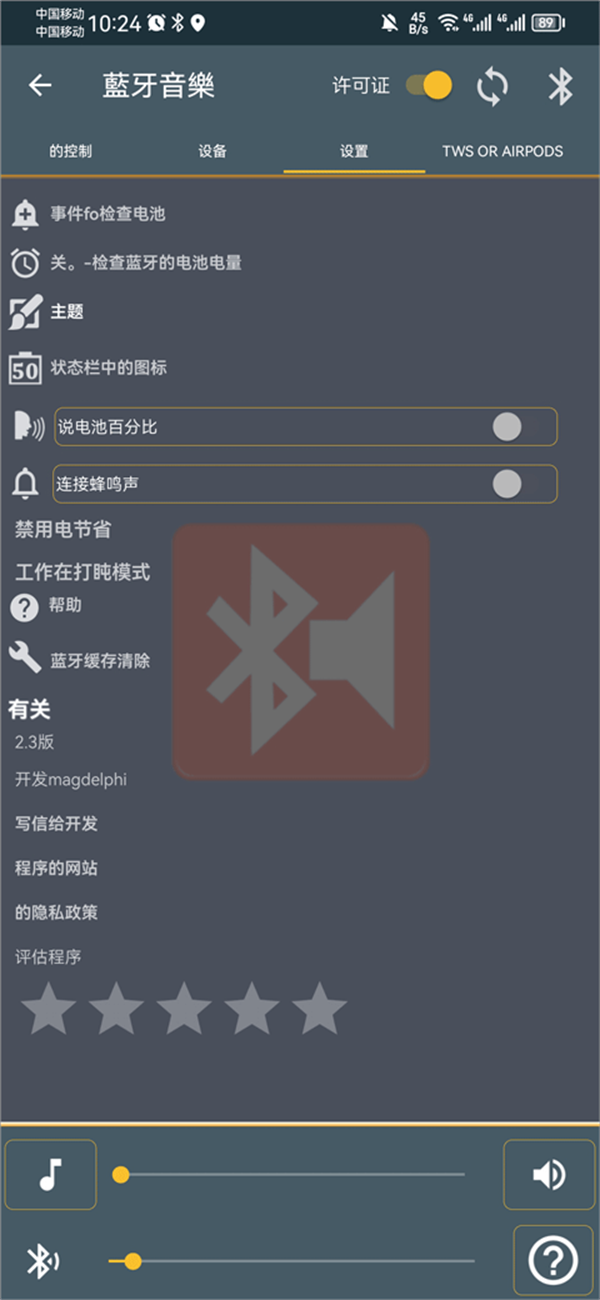Open 写信给开发 to email developer
The height and width of the screenshot is (1300, 600).
click(x=56, y=824)
